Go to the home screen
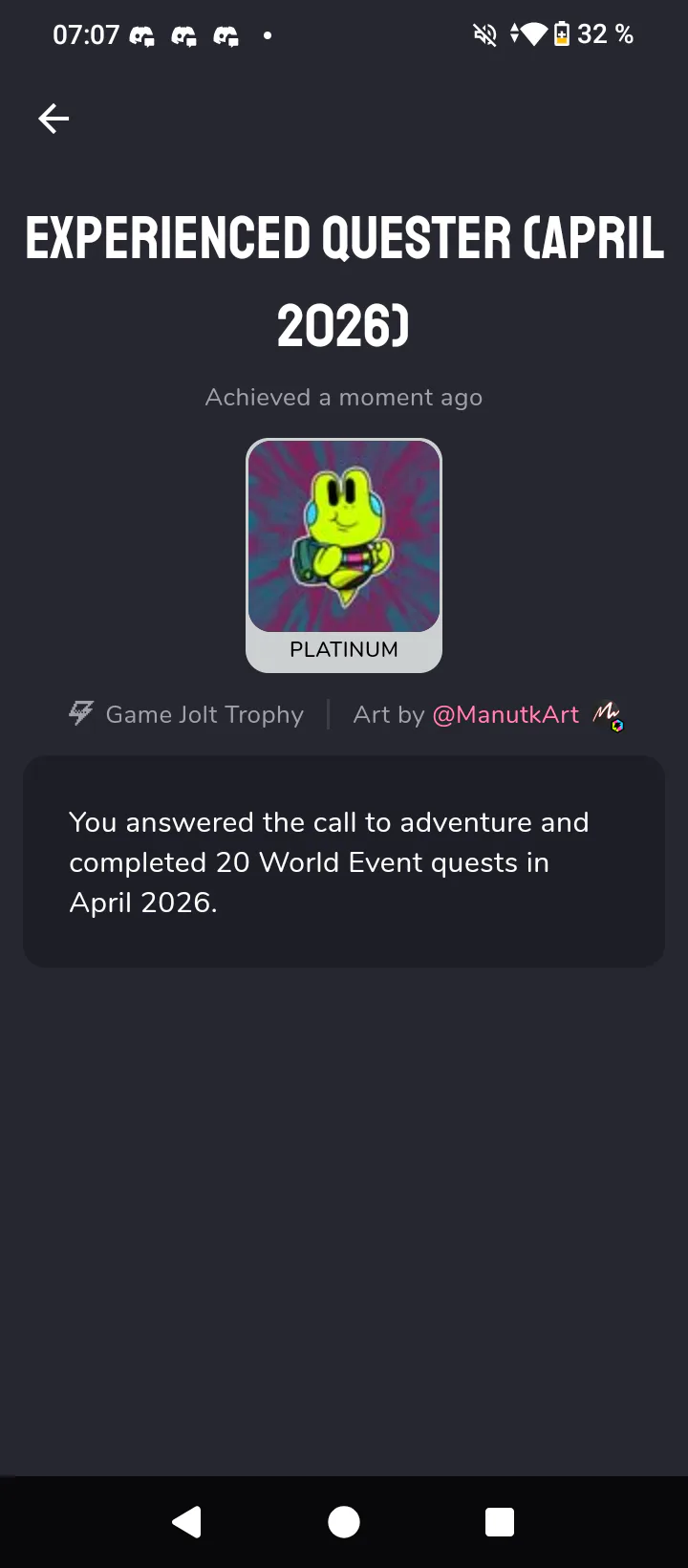688x1568 pixels. pos(344,1521)
